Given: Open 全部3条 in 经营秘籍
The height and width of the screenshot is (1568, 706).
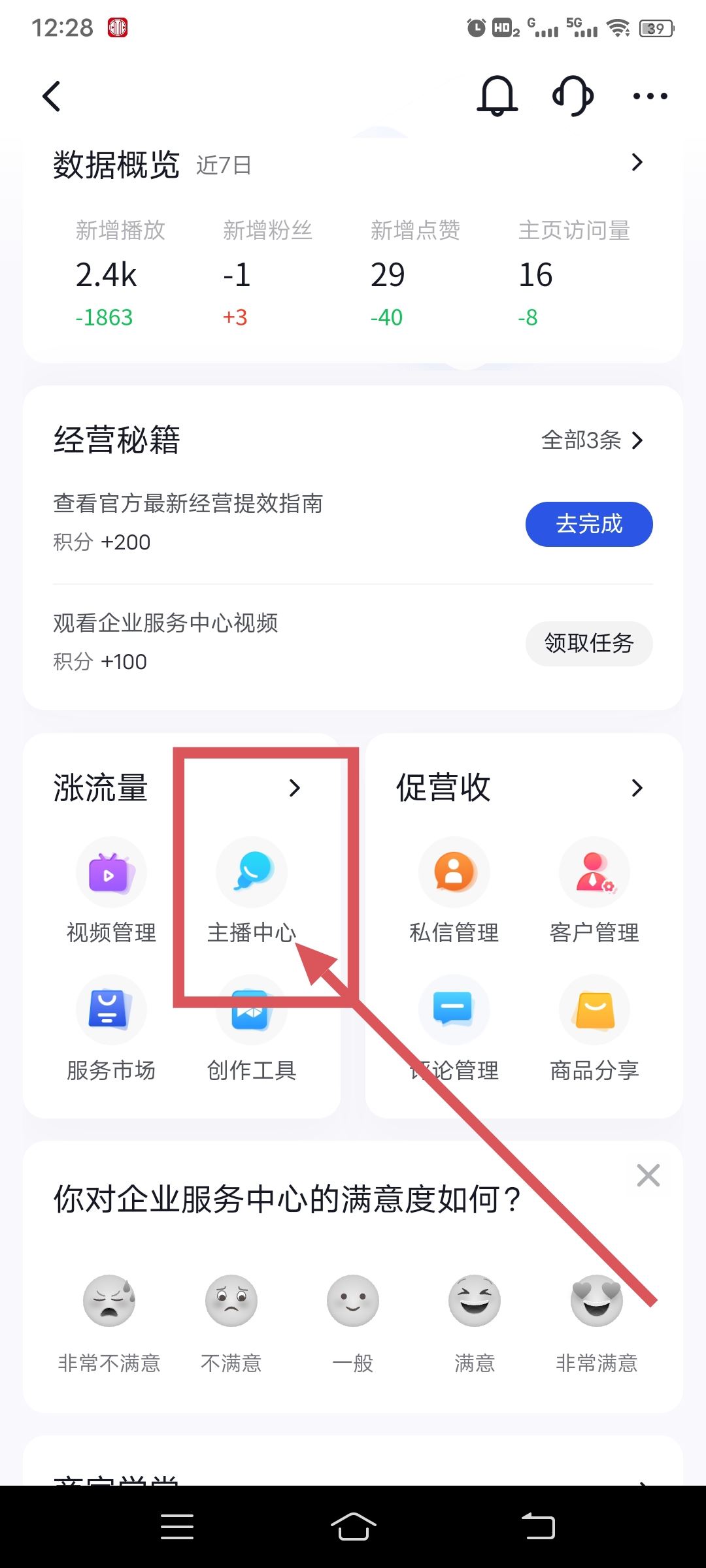Looking at the screenshot, I should (x=592, y=440).
